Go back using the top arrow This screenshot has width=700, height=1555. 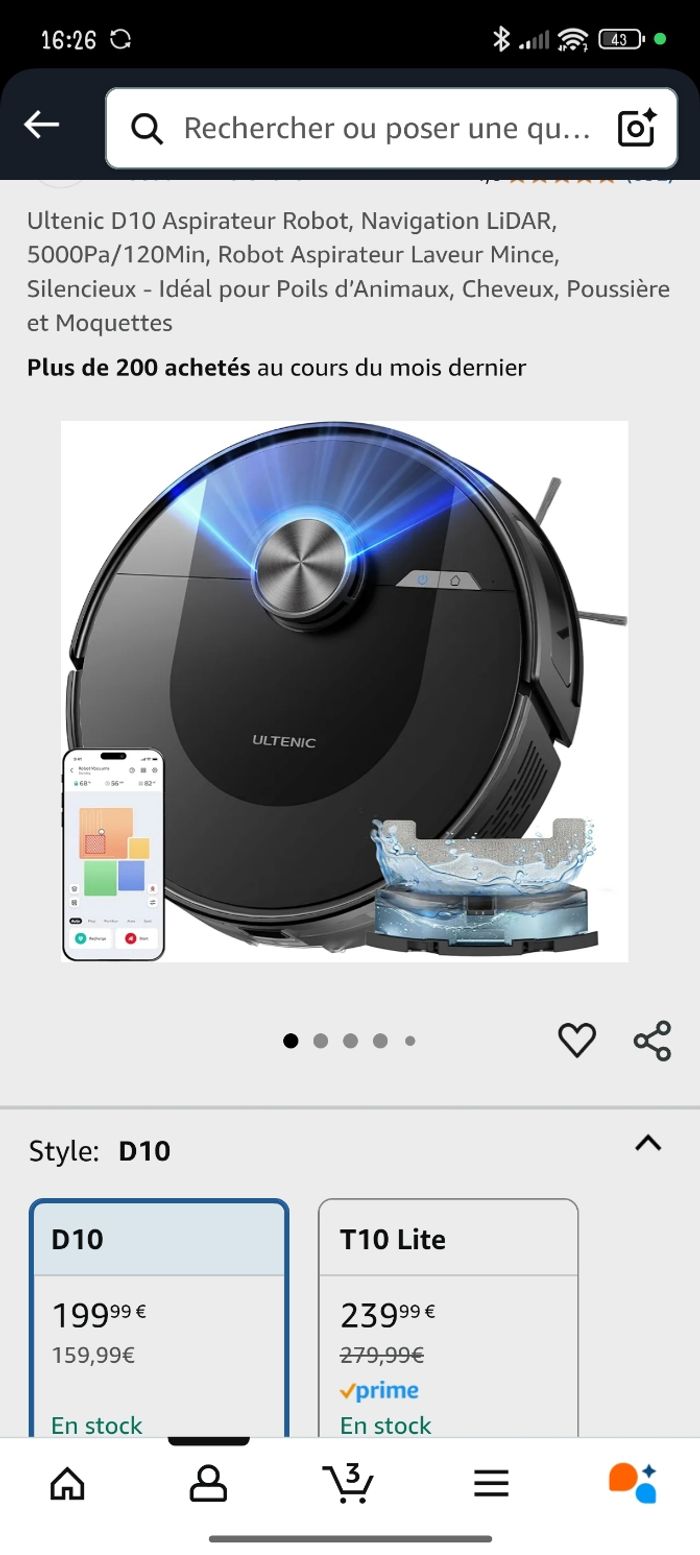[x=42, y=125]
